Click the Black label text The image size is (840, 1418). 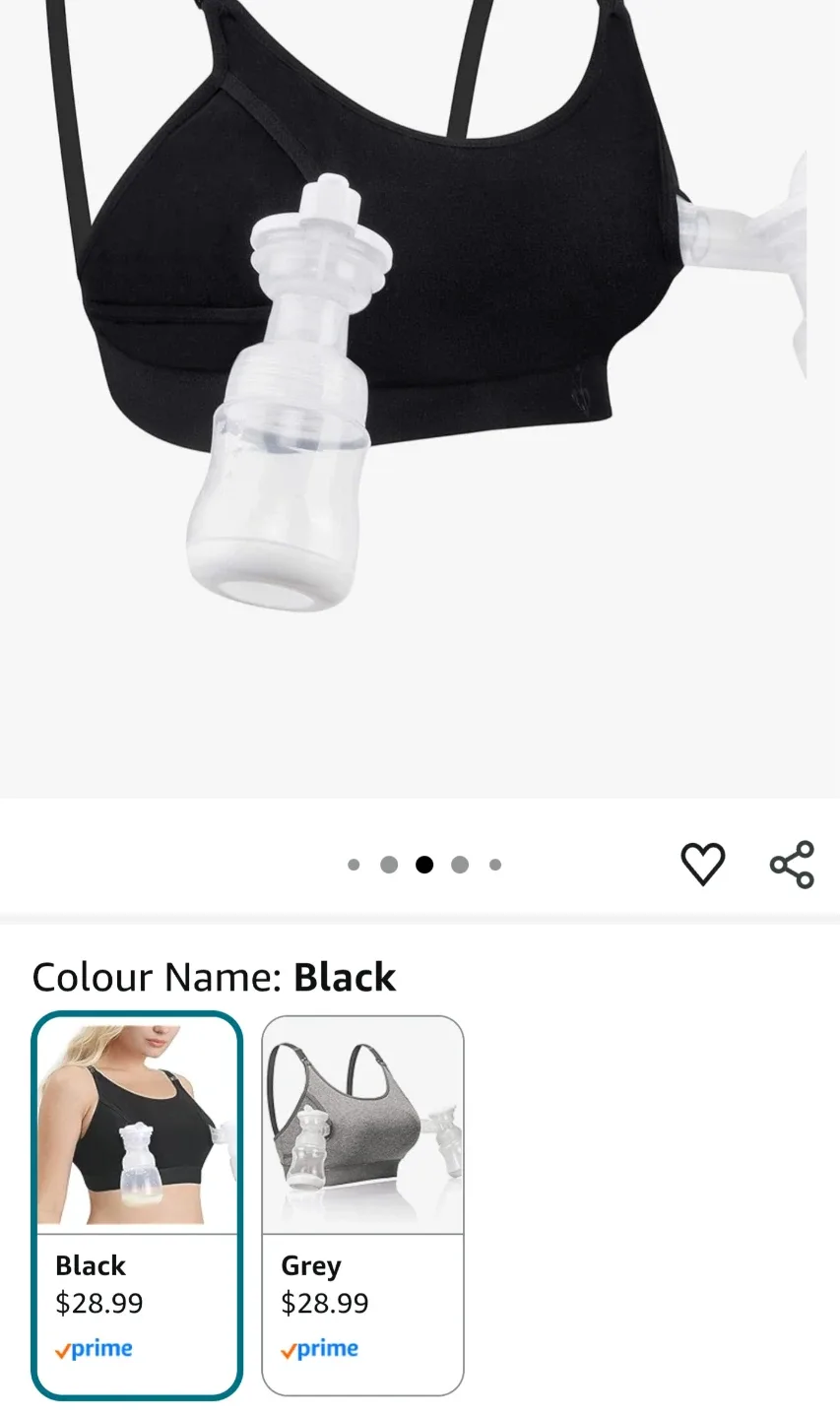91,1265
